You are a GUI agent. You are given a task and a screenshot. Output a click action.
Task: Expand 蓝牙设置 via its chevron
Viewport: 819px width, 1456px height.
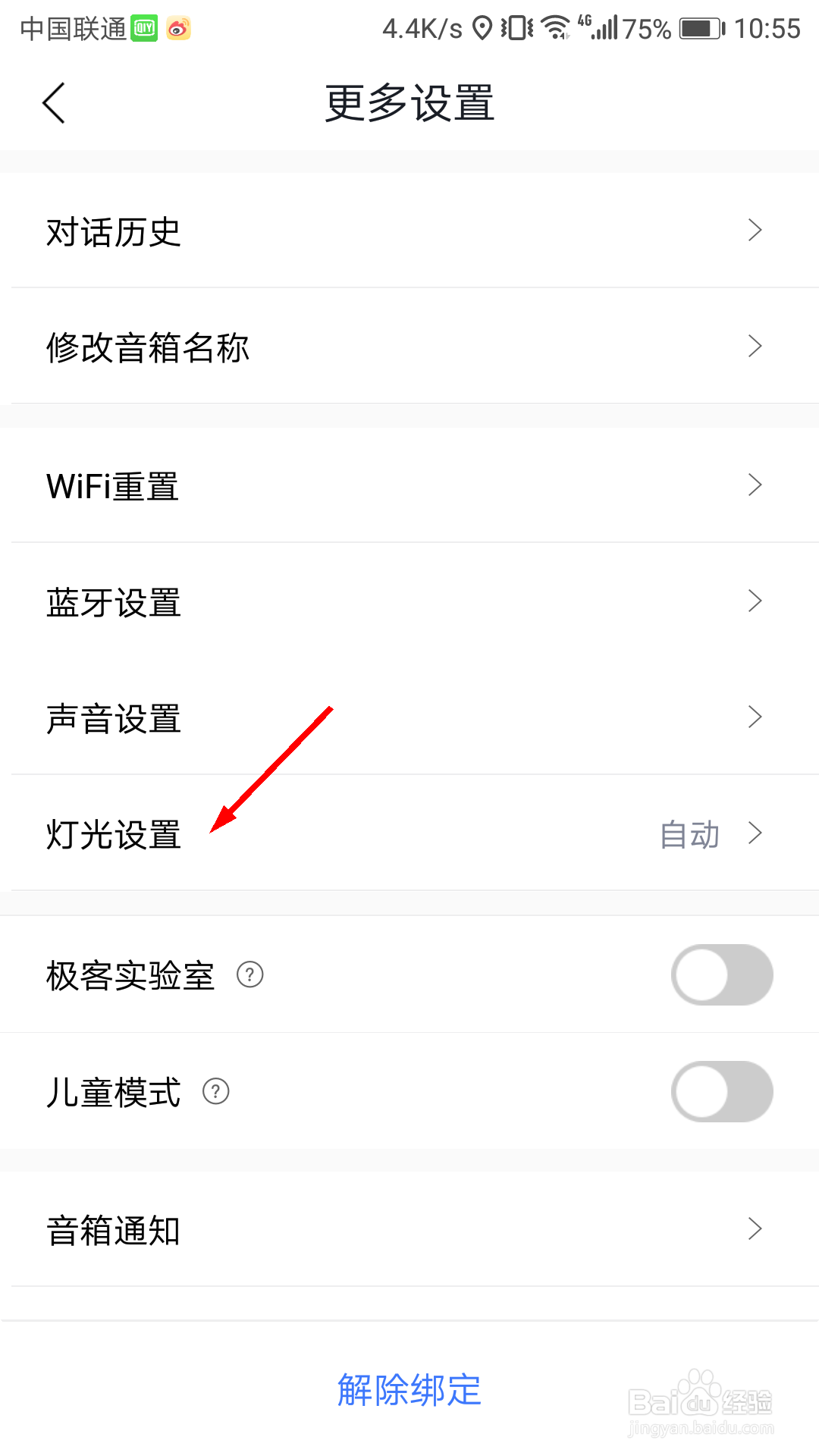[755, 600]
